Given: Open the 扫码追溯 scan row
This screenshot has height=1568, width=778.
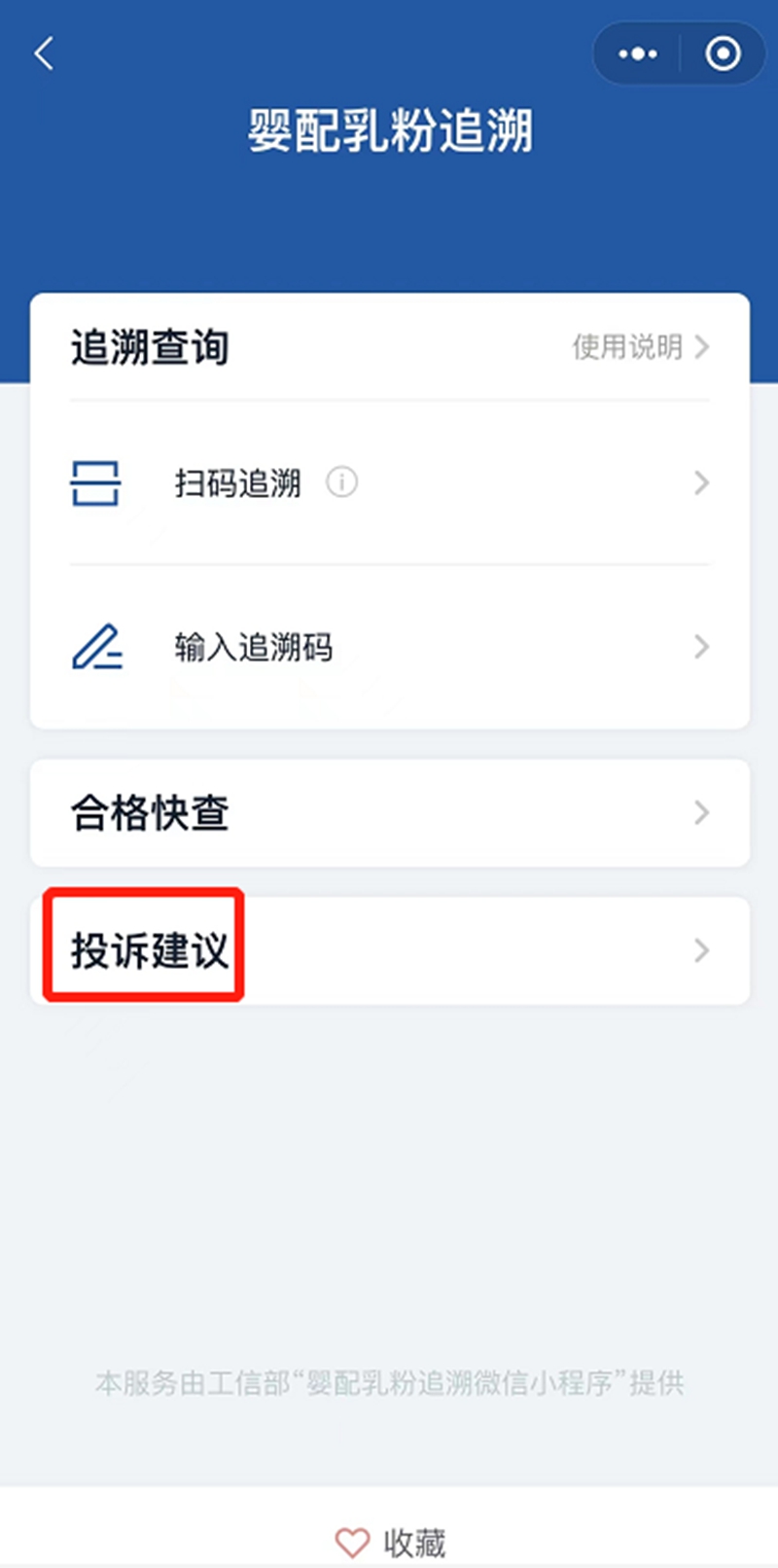Looking at the screenshot, I should tap(390, 482).
